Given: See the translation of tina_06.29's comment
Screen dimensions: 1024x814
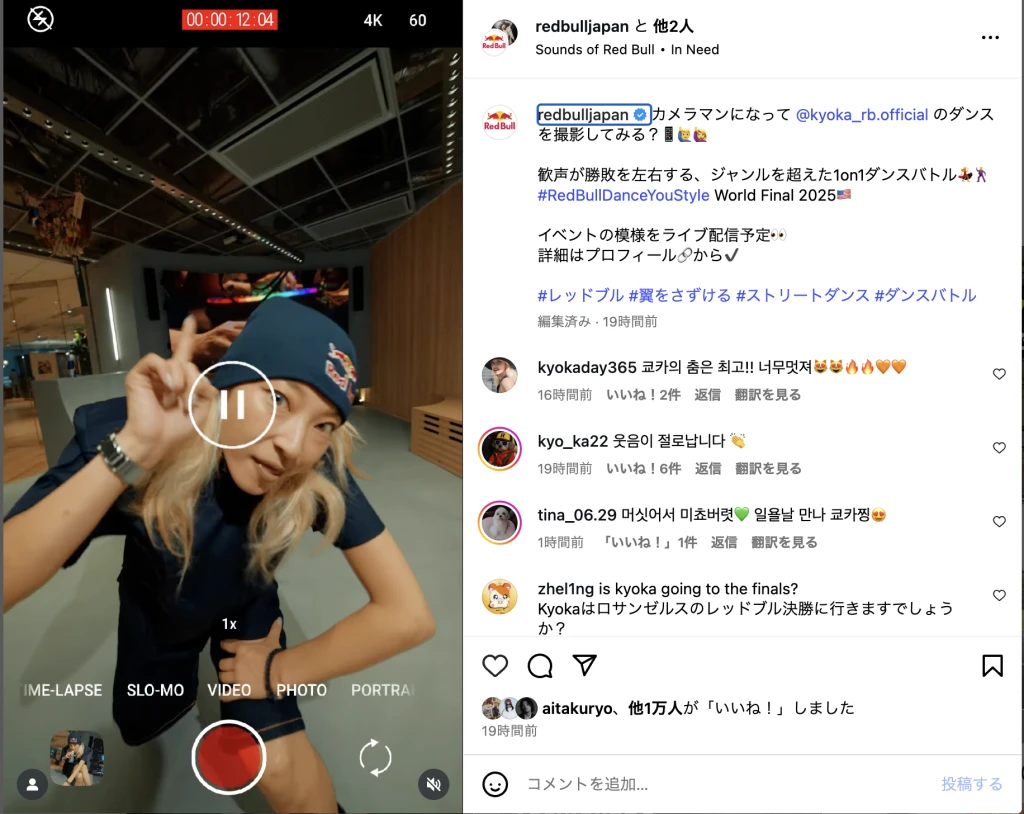Looking at the screenshot, I should click(x=784, y=543).
